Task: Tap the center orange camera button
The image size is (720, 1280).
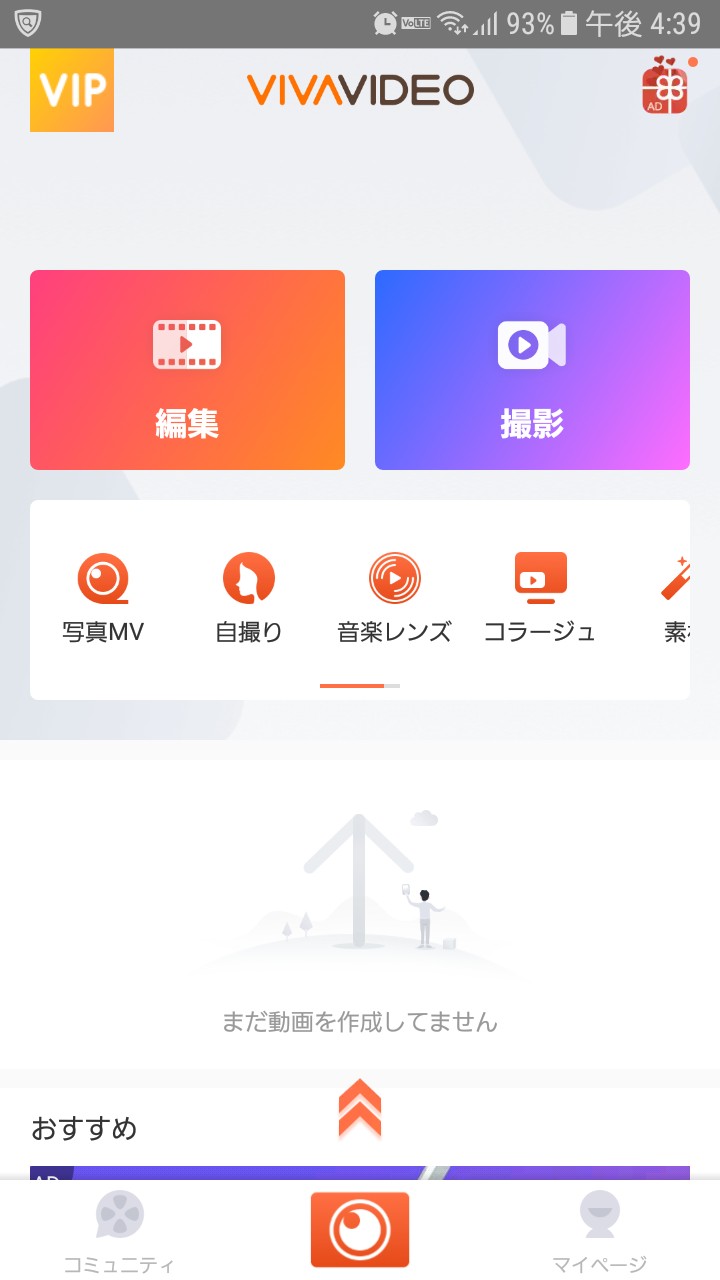Action: coord(360,1229)
